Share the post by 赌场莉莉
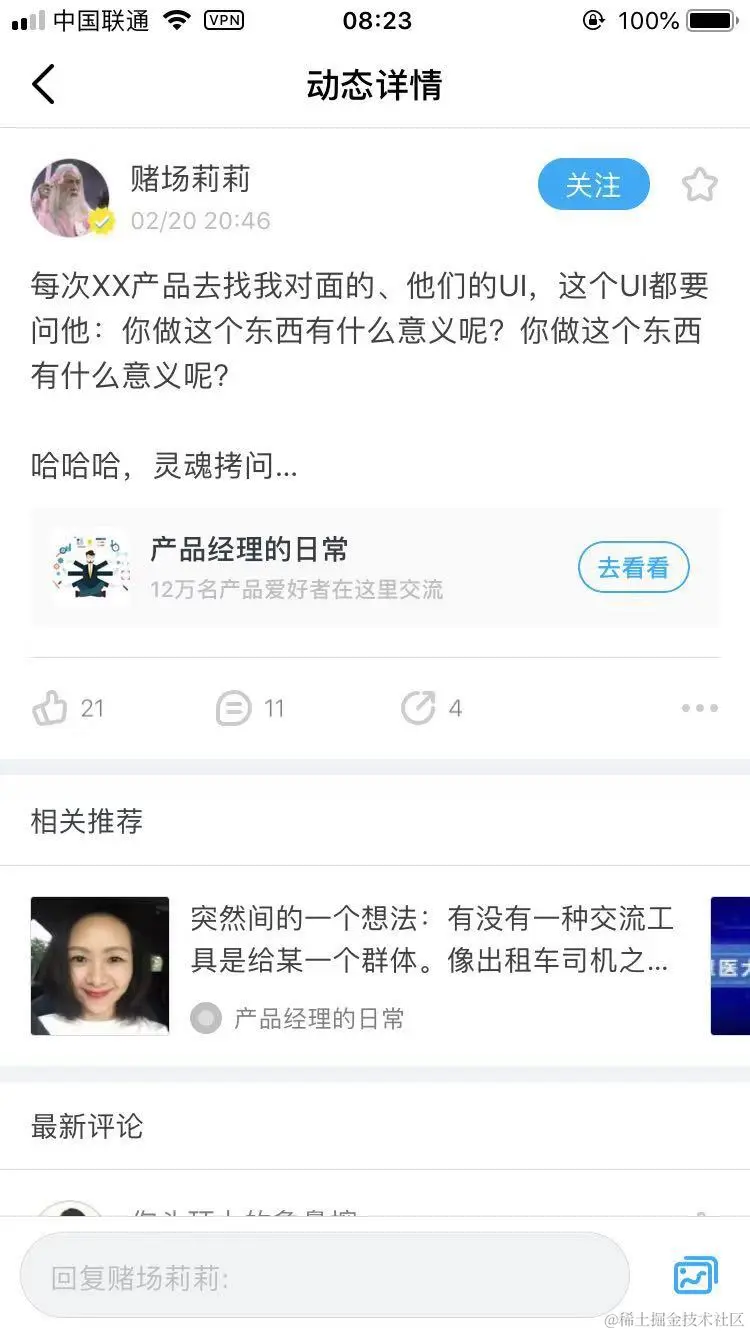750x1334 pixels. (x=418, y=708)
